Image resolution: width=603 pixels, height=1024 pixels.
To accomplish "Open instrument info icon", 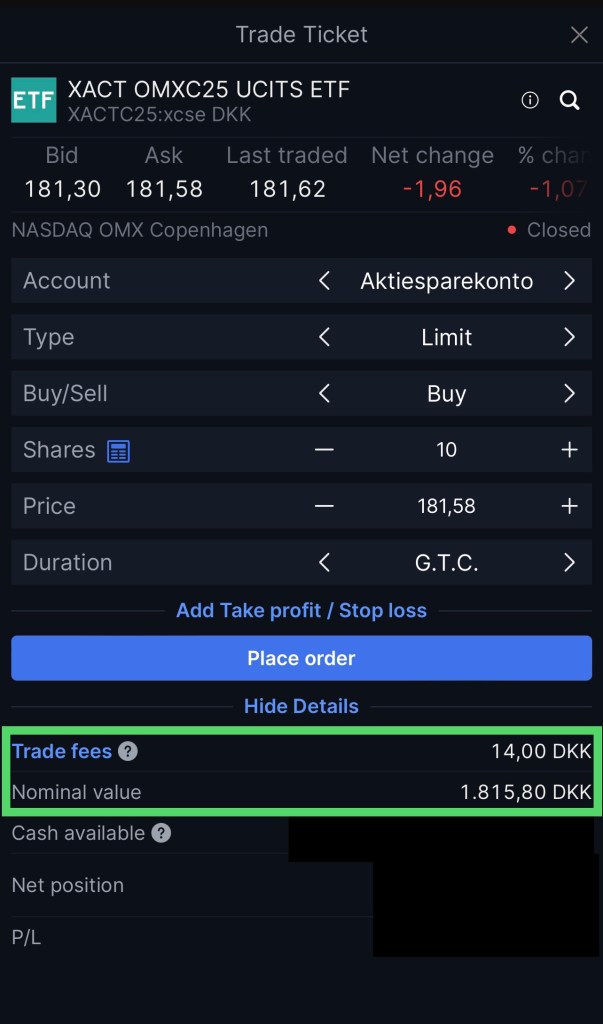I will click(x=530, y=100).
